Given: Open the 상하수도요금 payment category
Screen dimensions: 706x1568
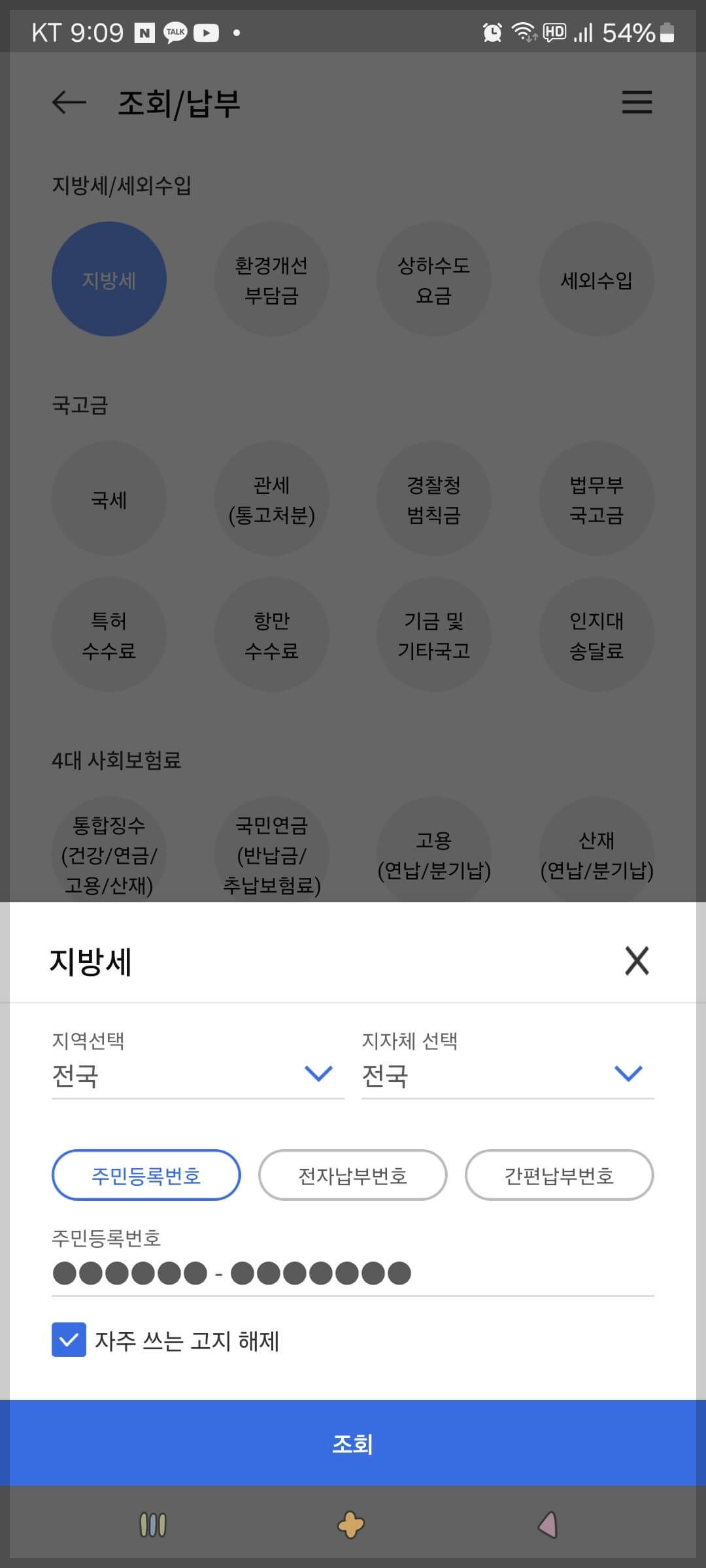Looking at the screenshot, I should 435,278.
